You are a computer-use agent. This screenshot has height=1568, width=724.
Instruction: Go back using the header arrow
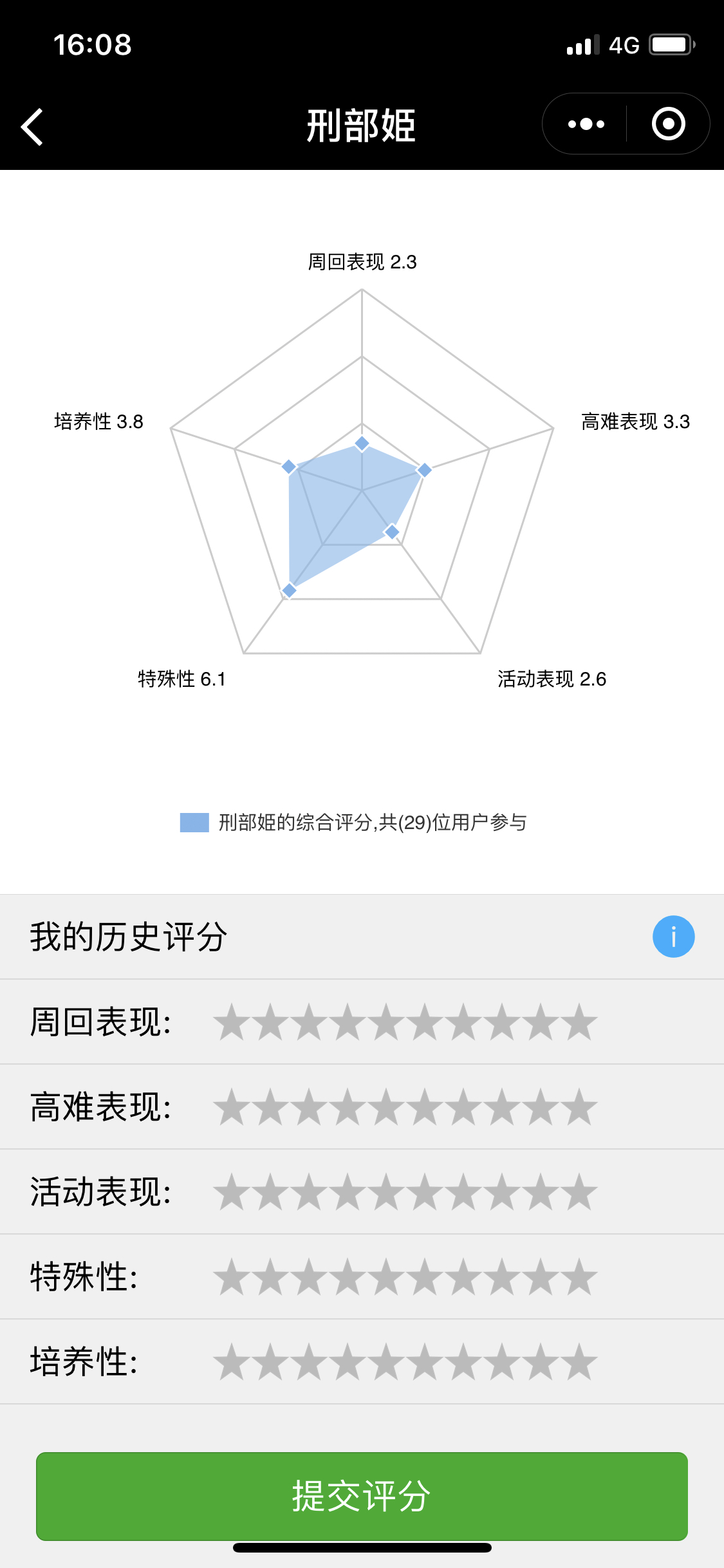pyautogui.click(x=32, y=126)
